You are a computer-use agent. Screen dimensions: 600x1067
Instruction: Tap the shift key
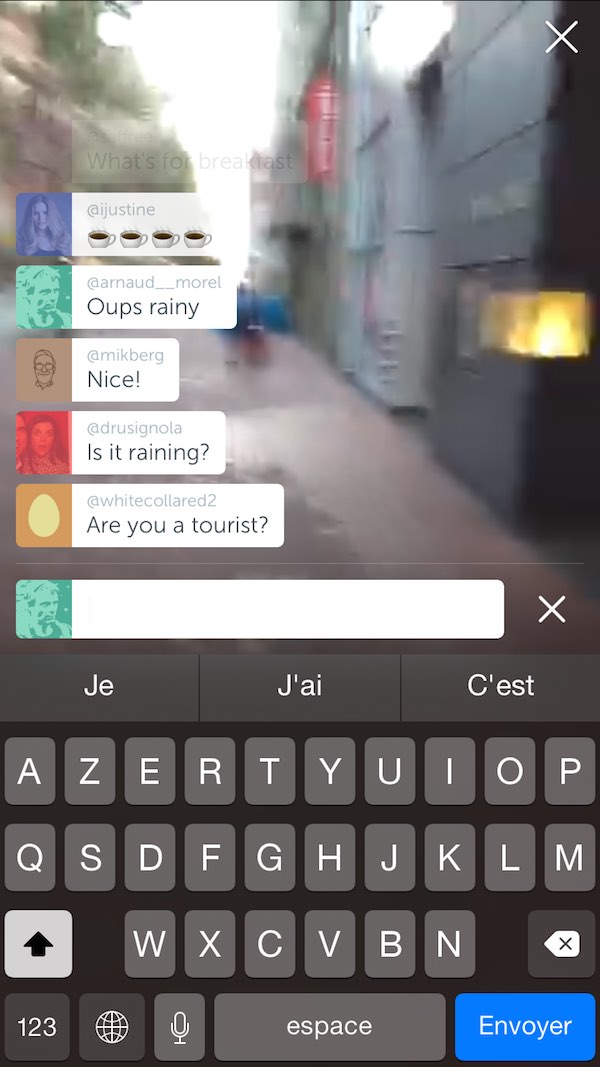pos(38,943)
